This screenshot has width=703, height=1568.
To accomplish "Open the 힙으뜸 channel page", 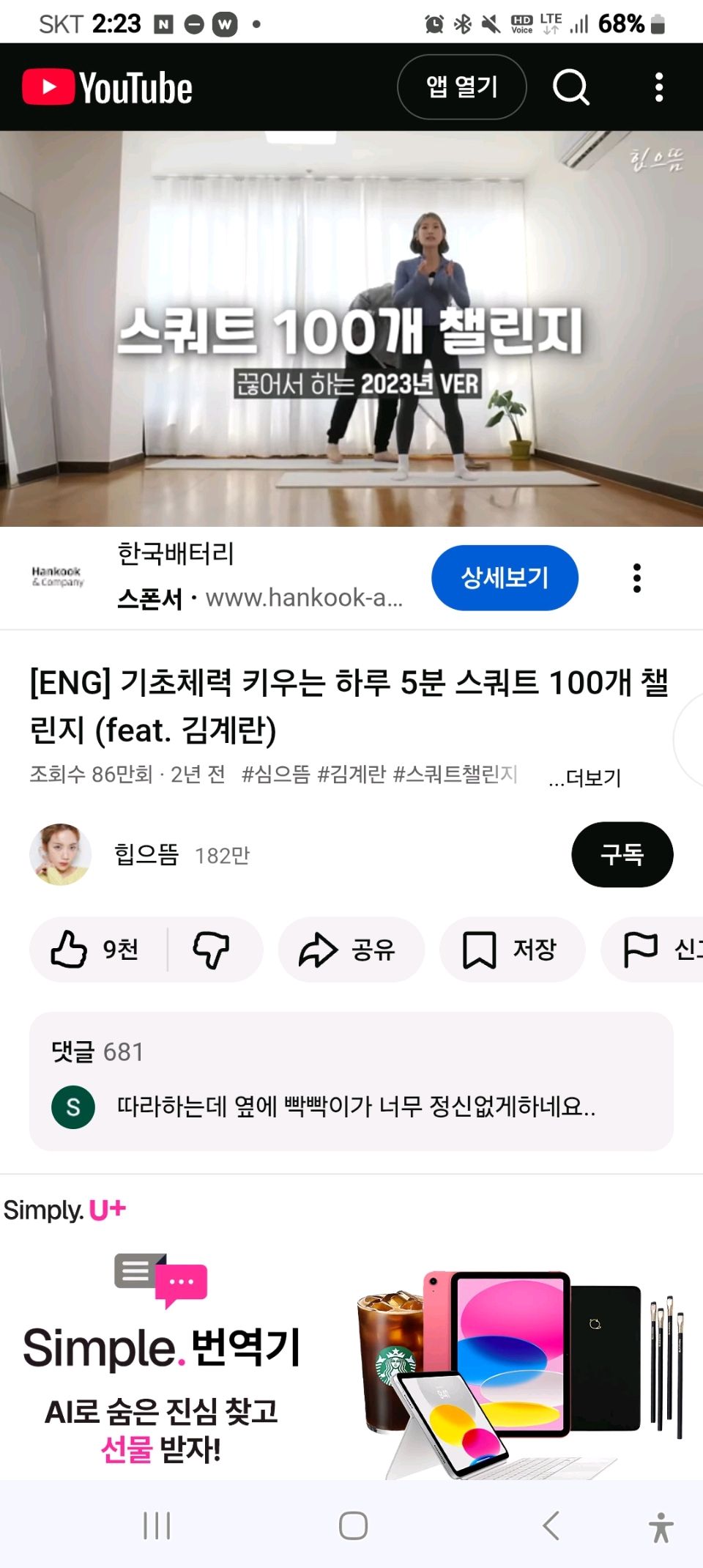I will [x=146, y=854].
